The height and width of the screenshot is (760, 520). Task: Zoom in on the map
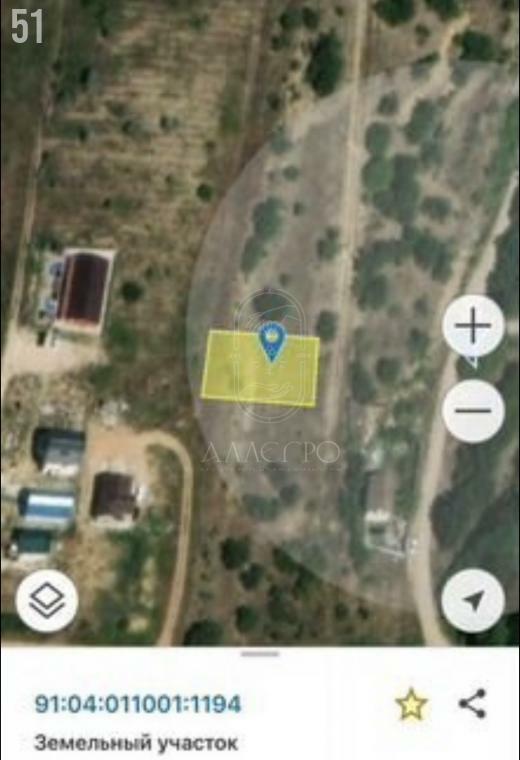point(473,326)
